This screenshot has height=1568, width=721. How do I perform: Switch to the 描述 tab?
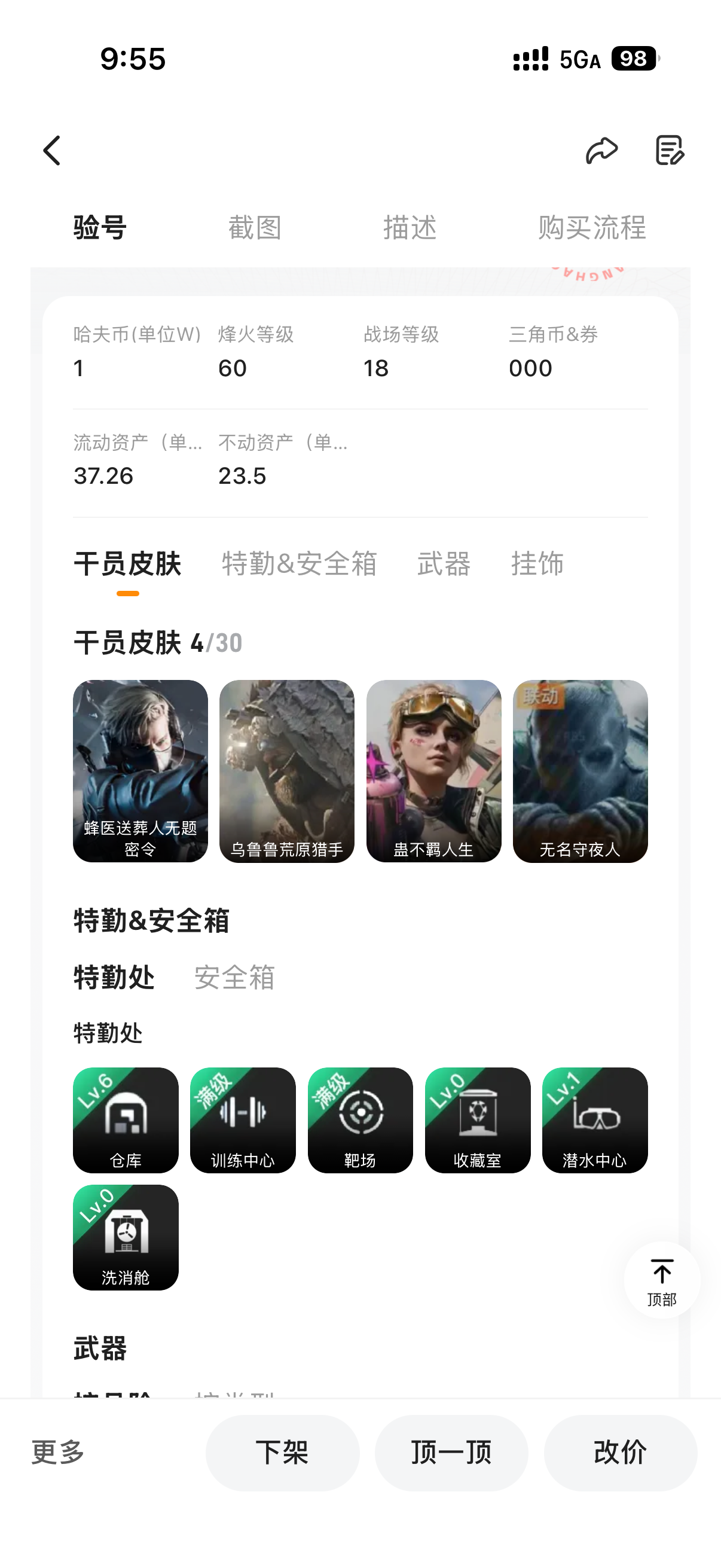pos(410,228)
